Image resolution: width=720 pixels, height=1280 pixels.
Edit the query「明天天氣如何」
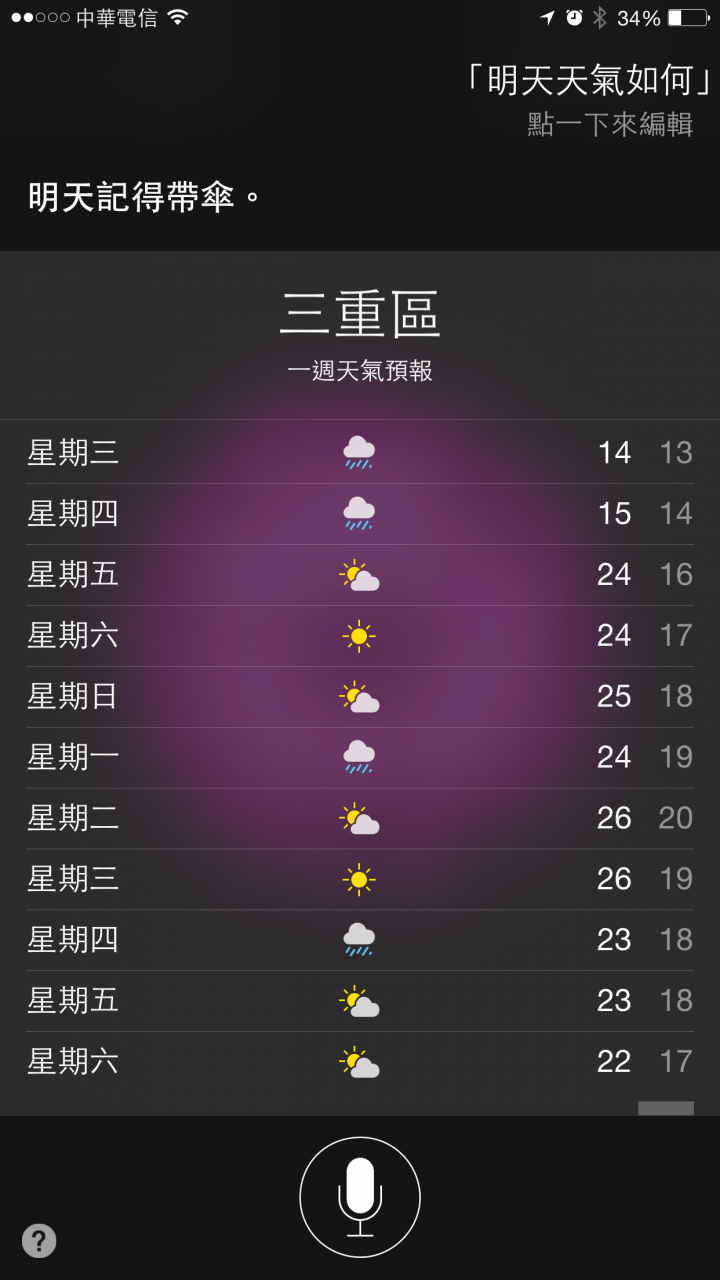click(589, 81)
